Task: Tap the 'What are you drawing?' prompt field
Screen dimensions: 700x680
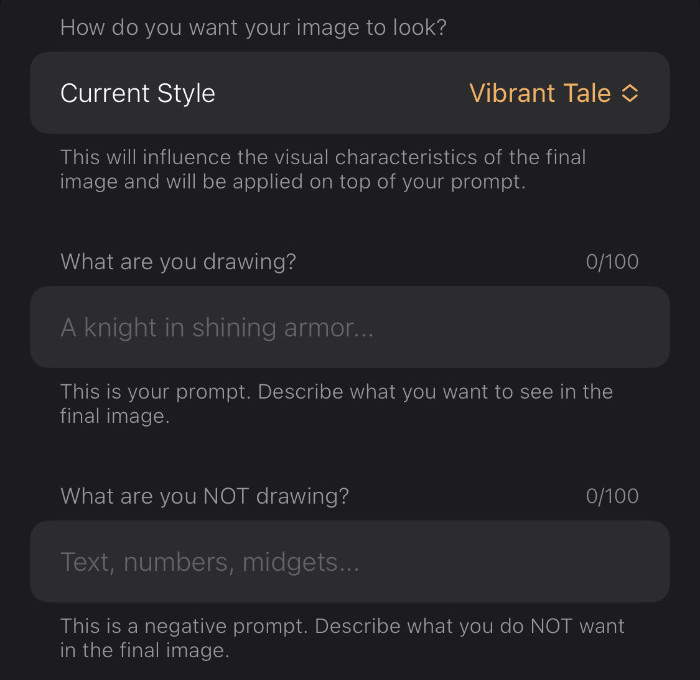Action: [349, 328]
